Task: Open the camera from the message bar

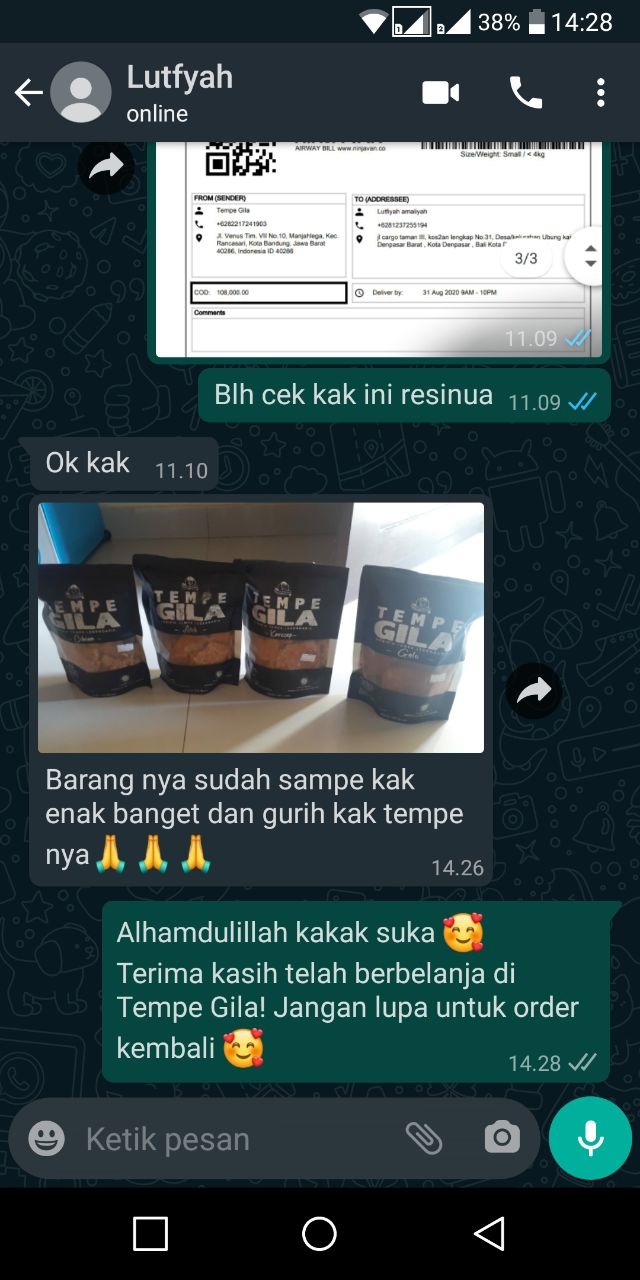Action: [x=502, y=1138]
